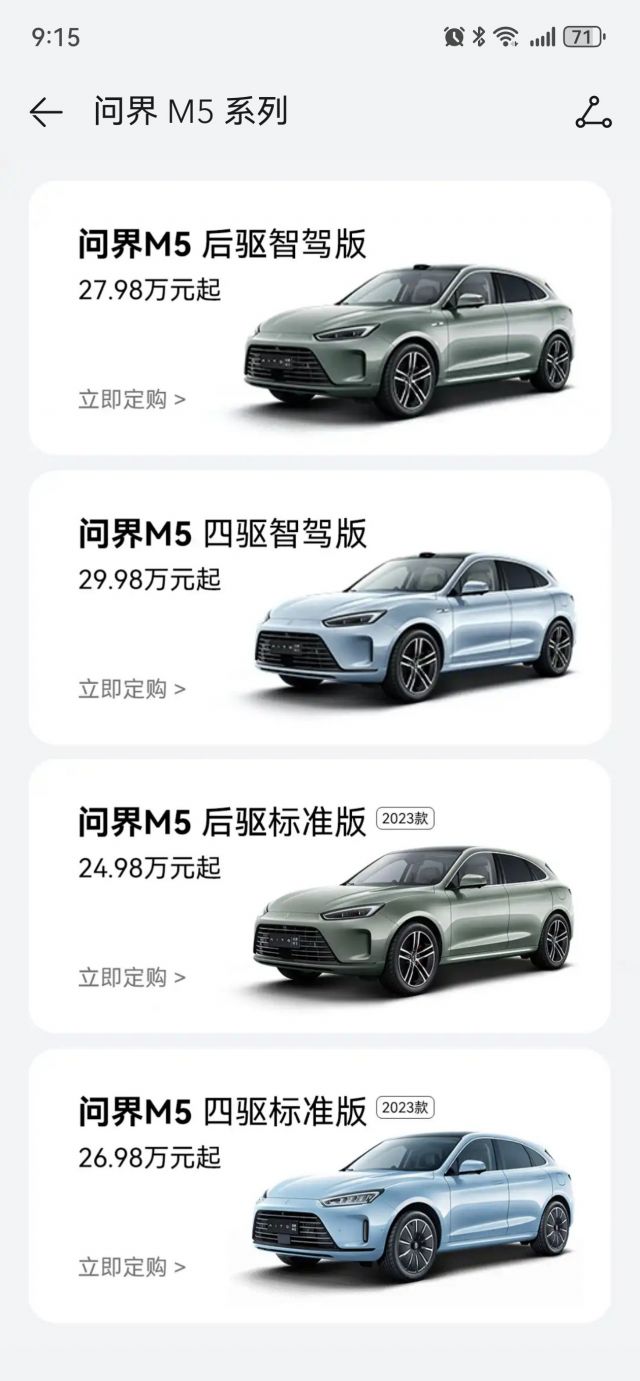
Task: Tap 立即定购 for 问界M5 四驱智驾版
Action: point(132,689)
